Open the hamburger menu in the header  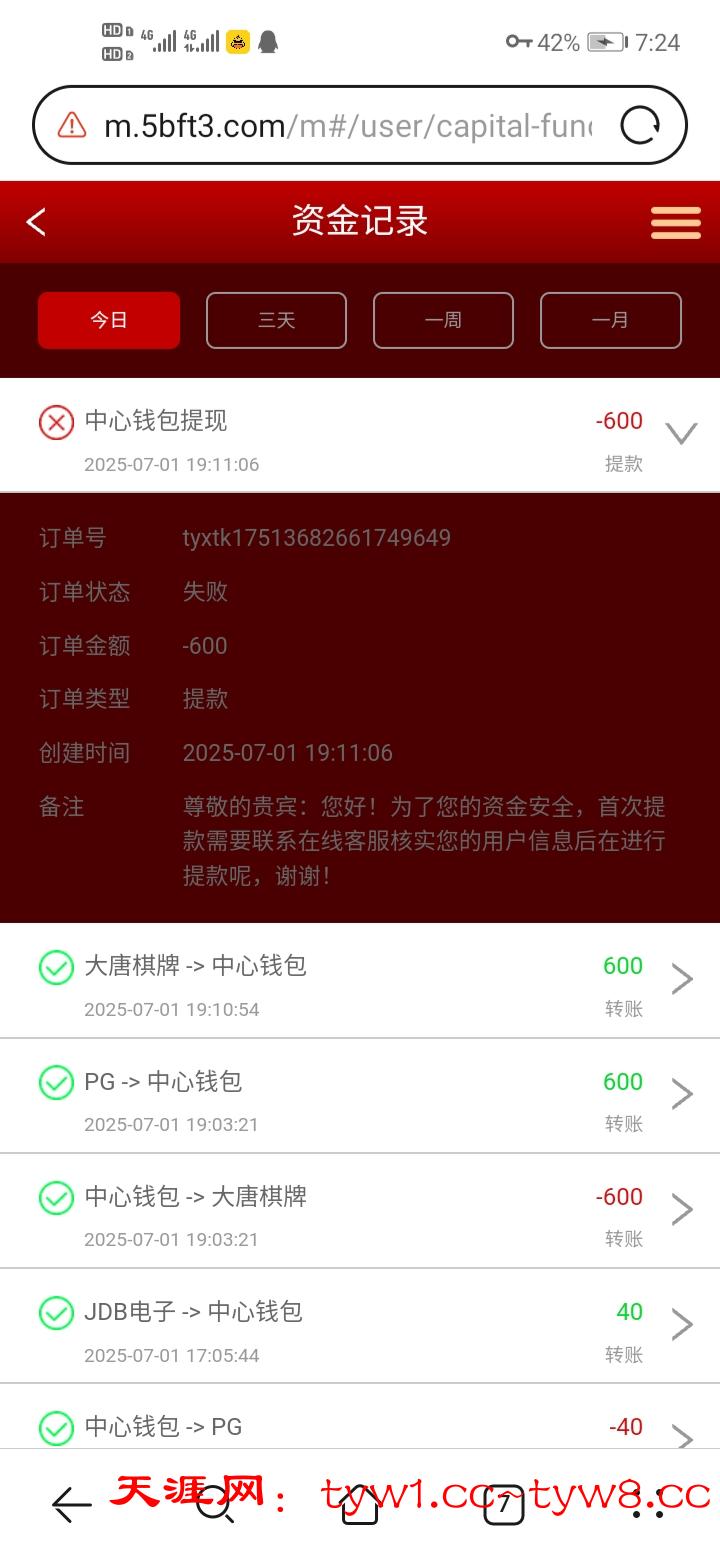675,222
